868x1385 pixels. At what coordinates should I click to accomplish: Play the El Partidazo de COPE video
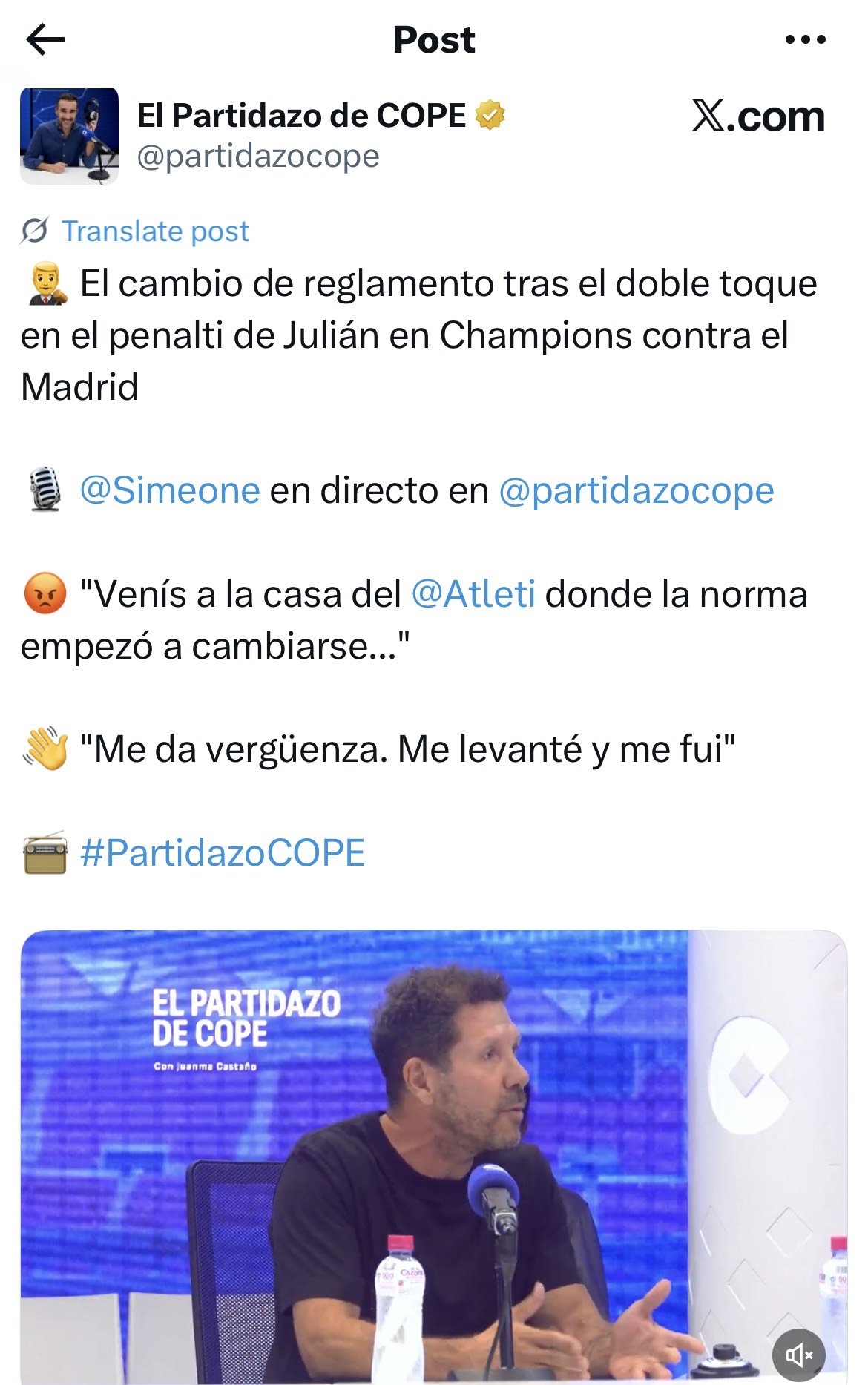pyautogui.click(x=433, y=1157)
